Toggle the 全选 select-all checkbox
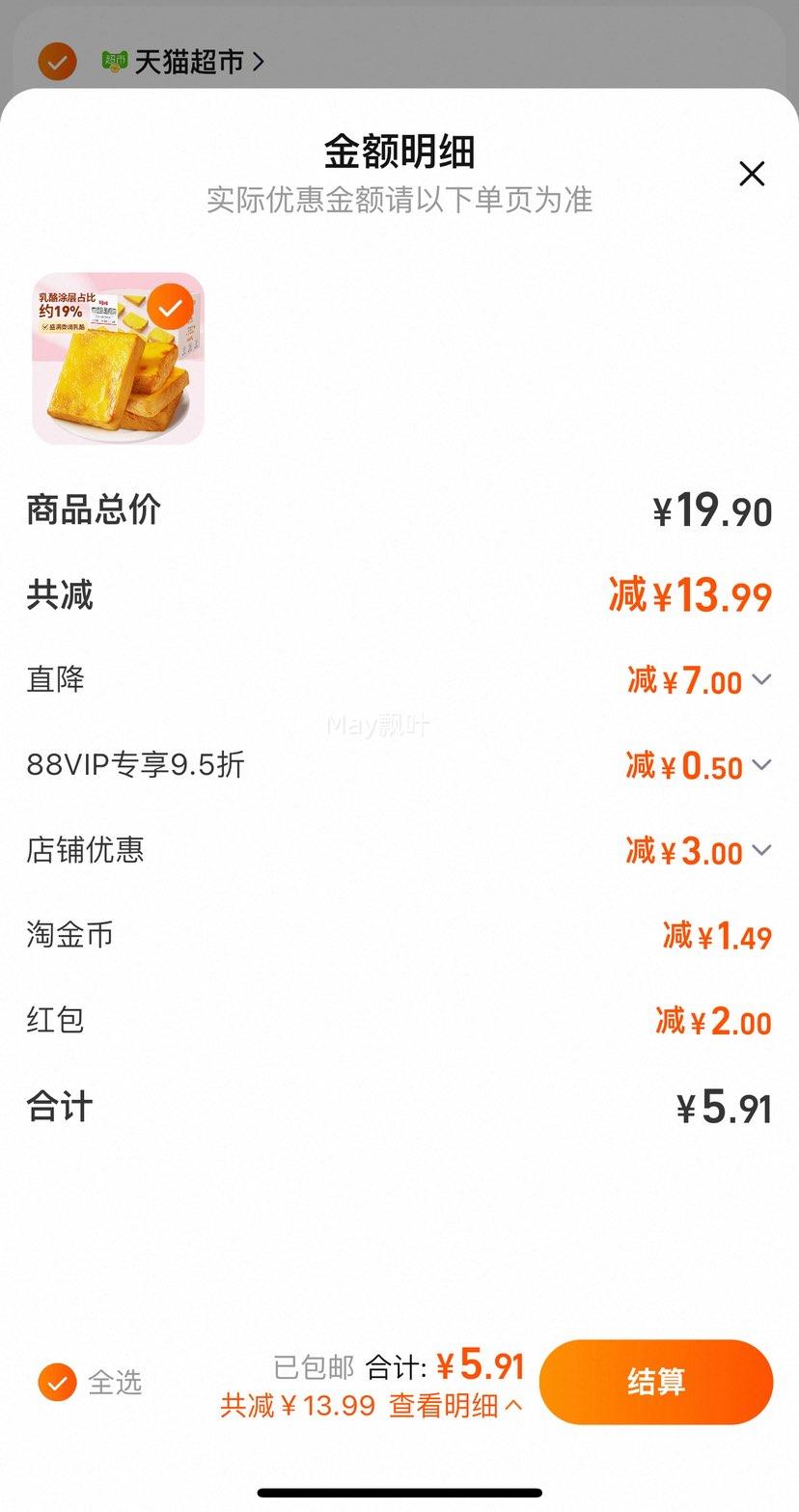Screen dimensions: 799x1512 pyautogui.click(x=58, y=1382)
